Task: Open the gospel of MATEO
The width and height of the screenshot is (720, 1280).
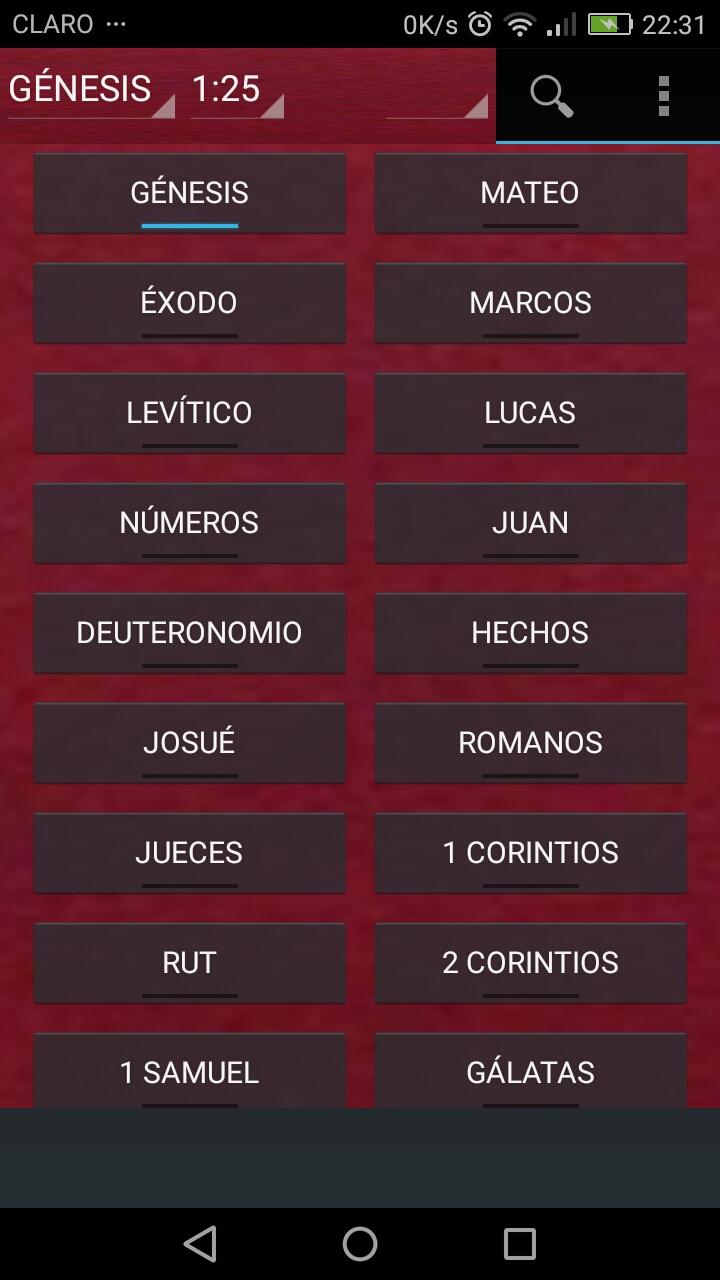Action: [x=530, y=193]
